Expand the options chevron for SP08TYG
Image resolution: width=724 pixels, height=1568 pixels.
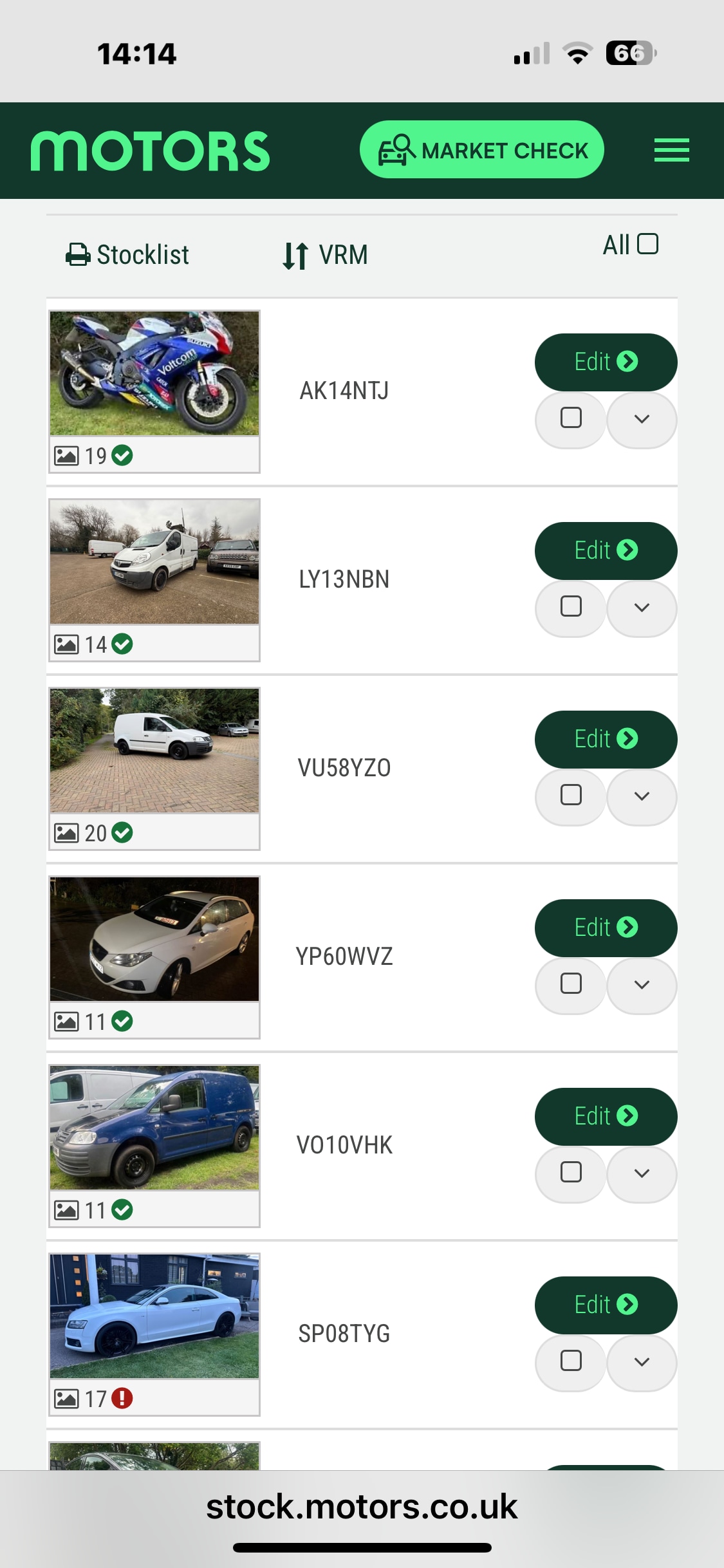[x=641, y=1363]
